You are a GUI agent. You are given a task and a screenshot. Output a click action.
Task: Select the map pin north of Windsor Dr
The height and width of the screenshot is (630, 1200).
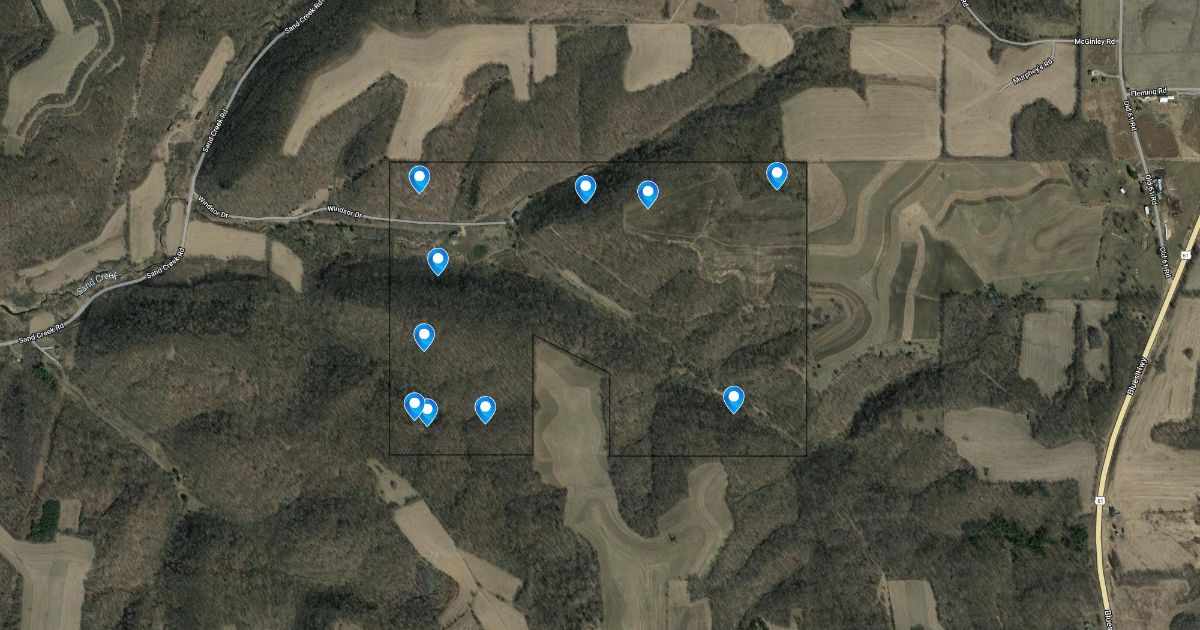[x=420, y=178]
